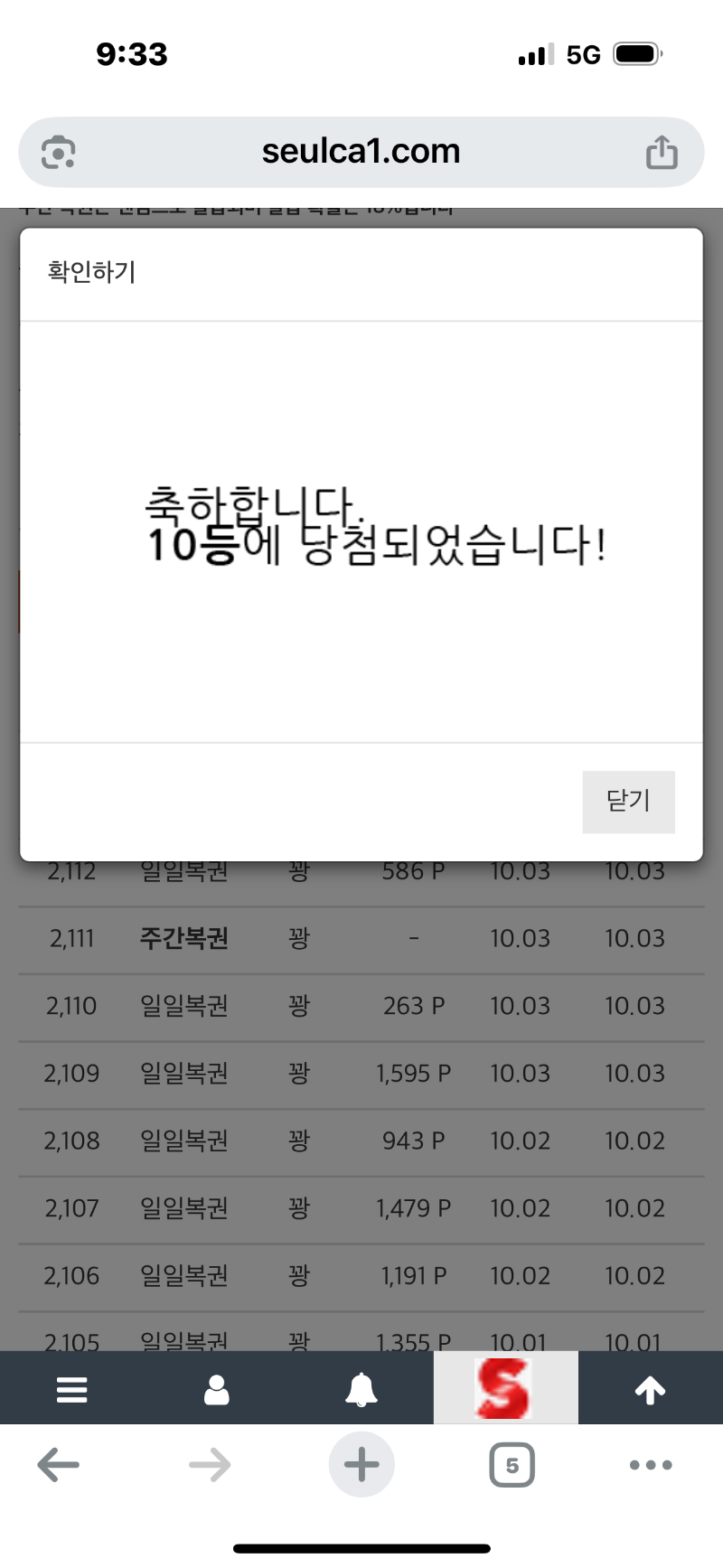Open the hamburger menu

point(72,1389)
